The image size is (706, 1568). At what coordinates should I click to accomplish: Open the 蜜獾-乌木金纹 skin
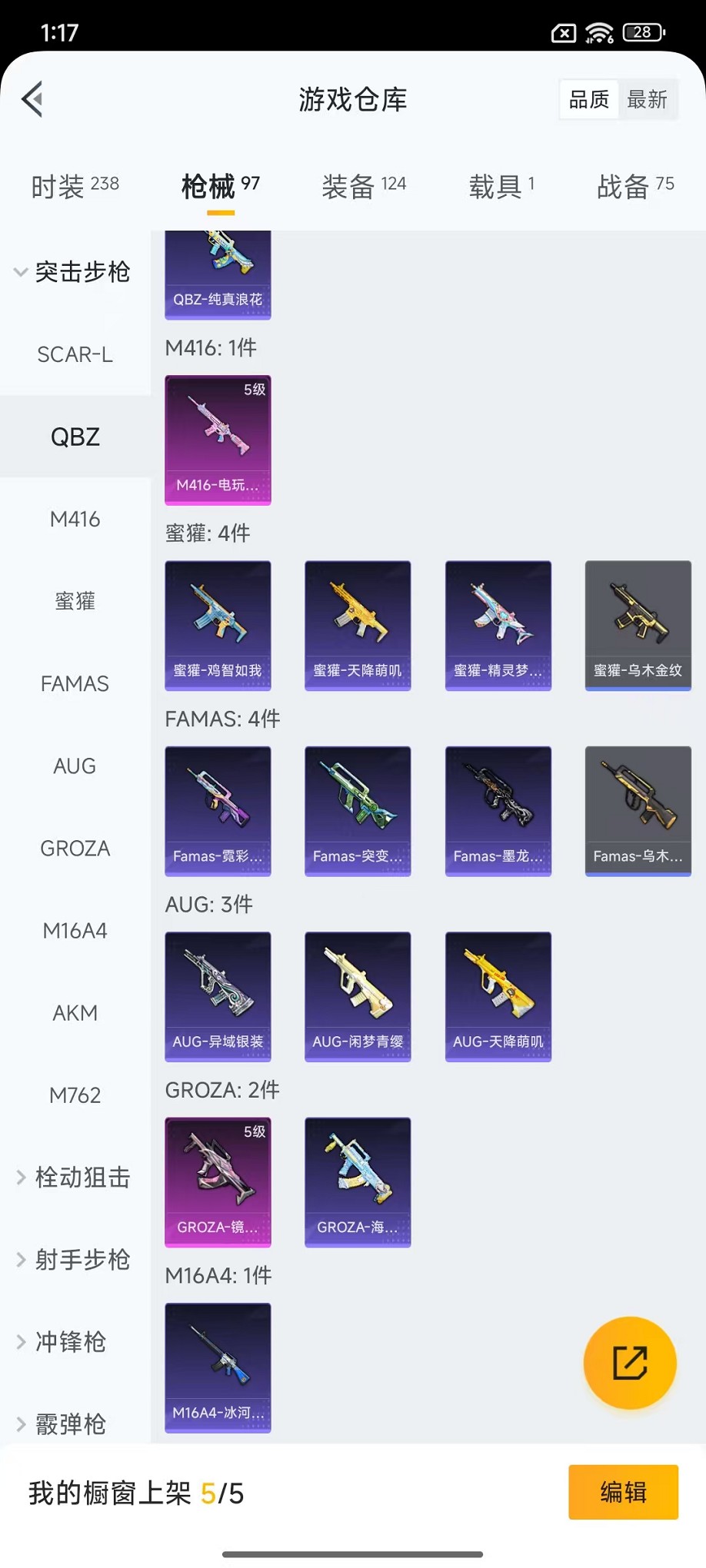click(x=638, y=625)
